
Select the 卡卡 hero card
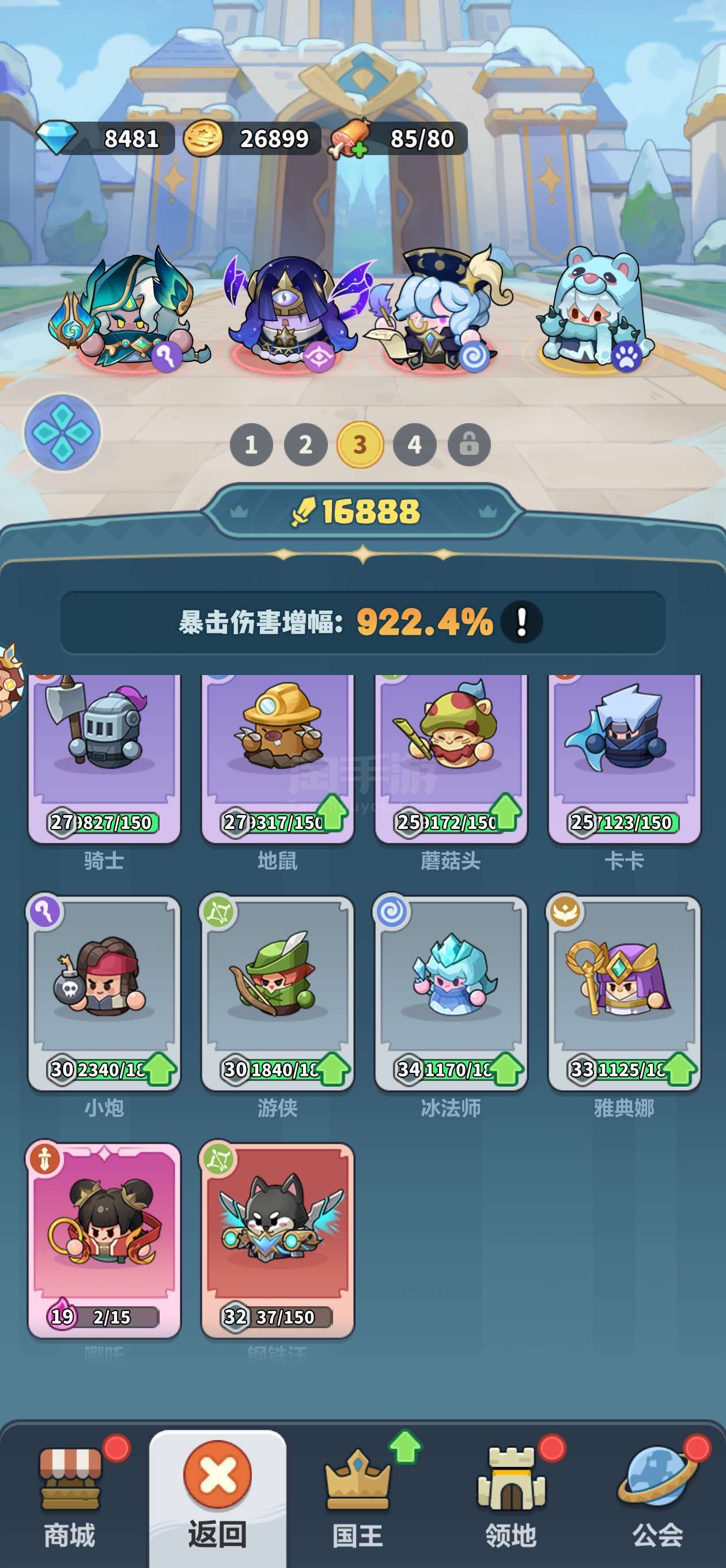(x=625, y=759)
